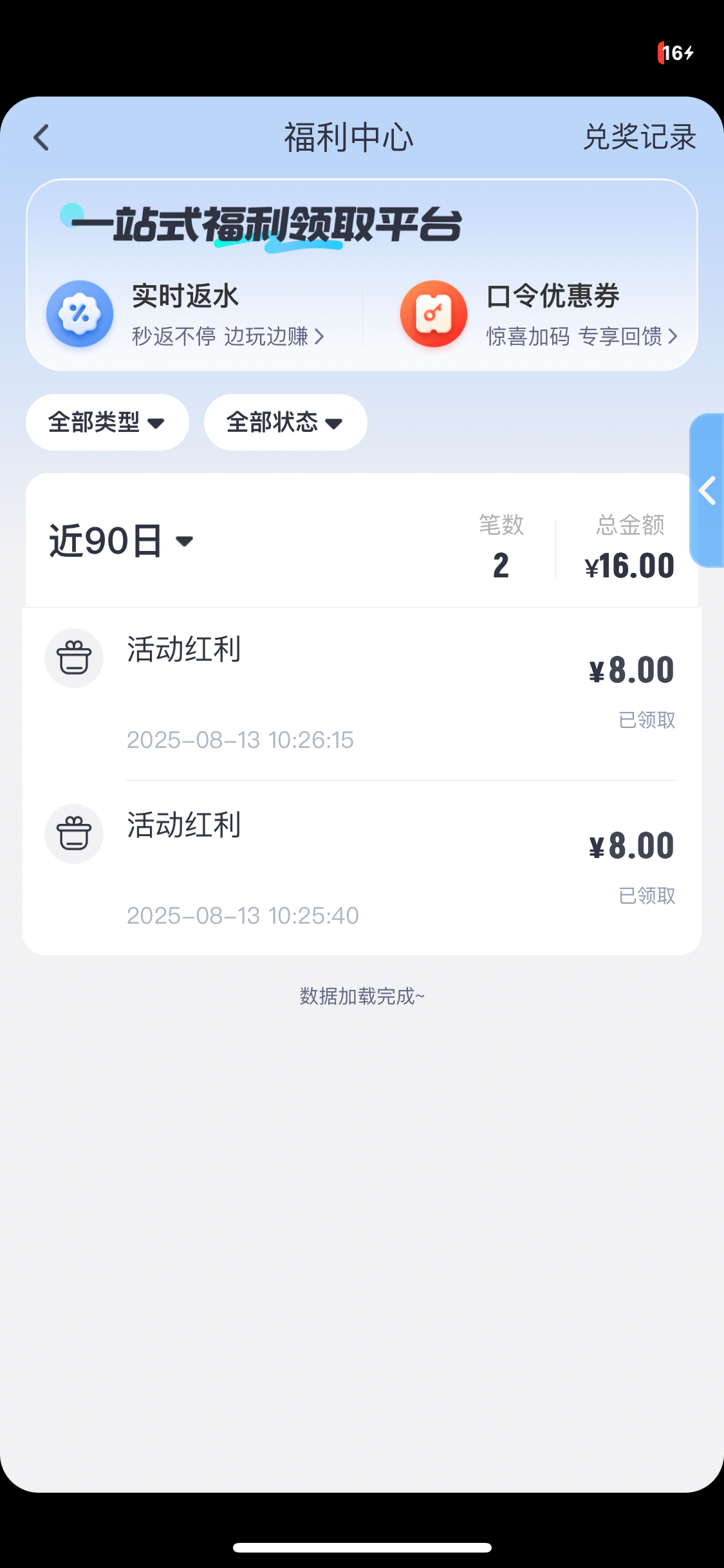
Task: Open 兑奖记录 in the header
Action: pos(639,138)
